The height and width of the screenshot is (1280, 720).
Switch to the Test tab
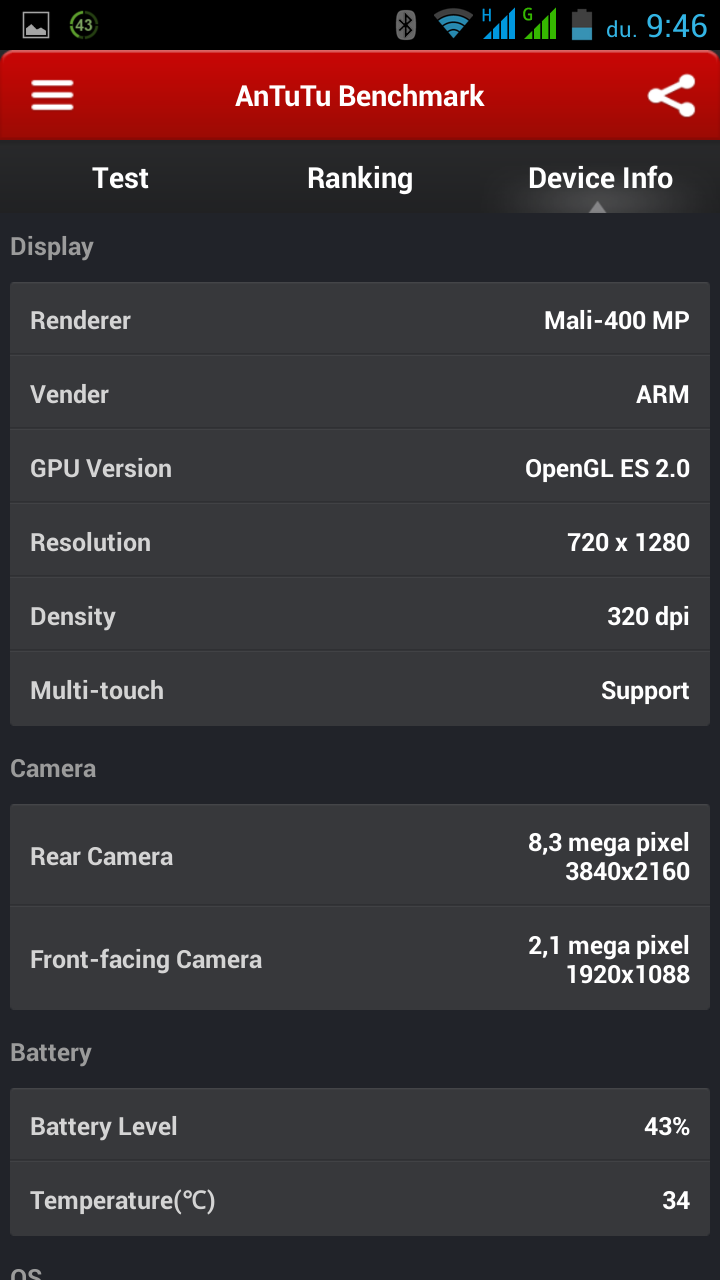120,178
